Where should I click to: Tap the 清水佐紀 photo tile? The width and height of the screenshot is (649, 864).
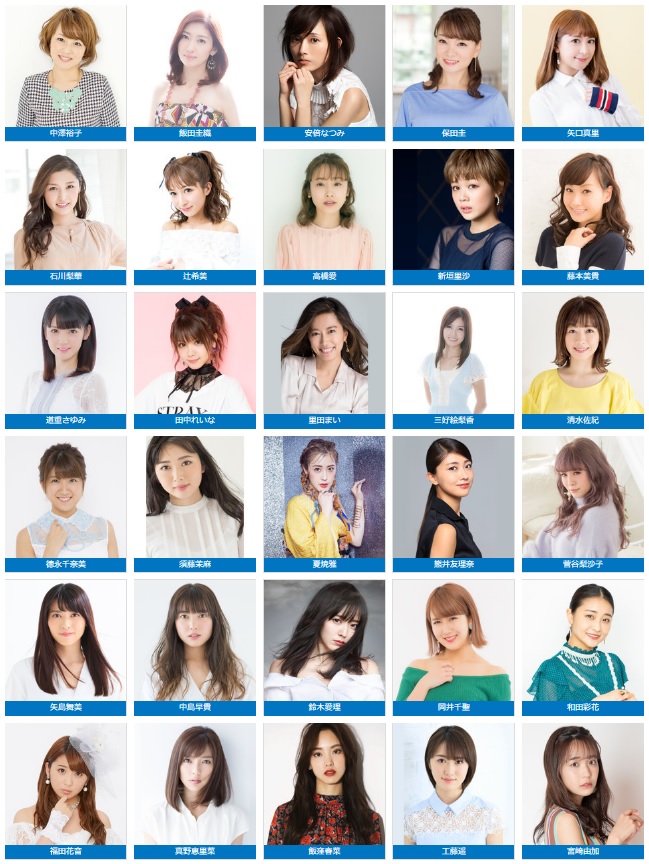[582, 358]
